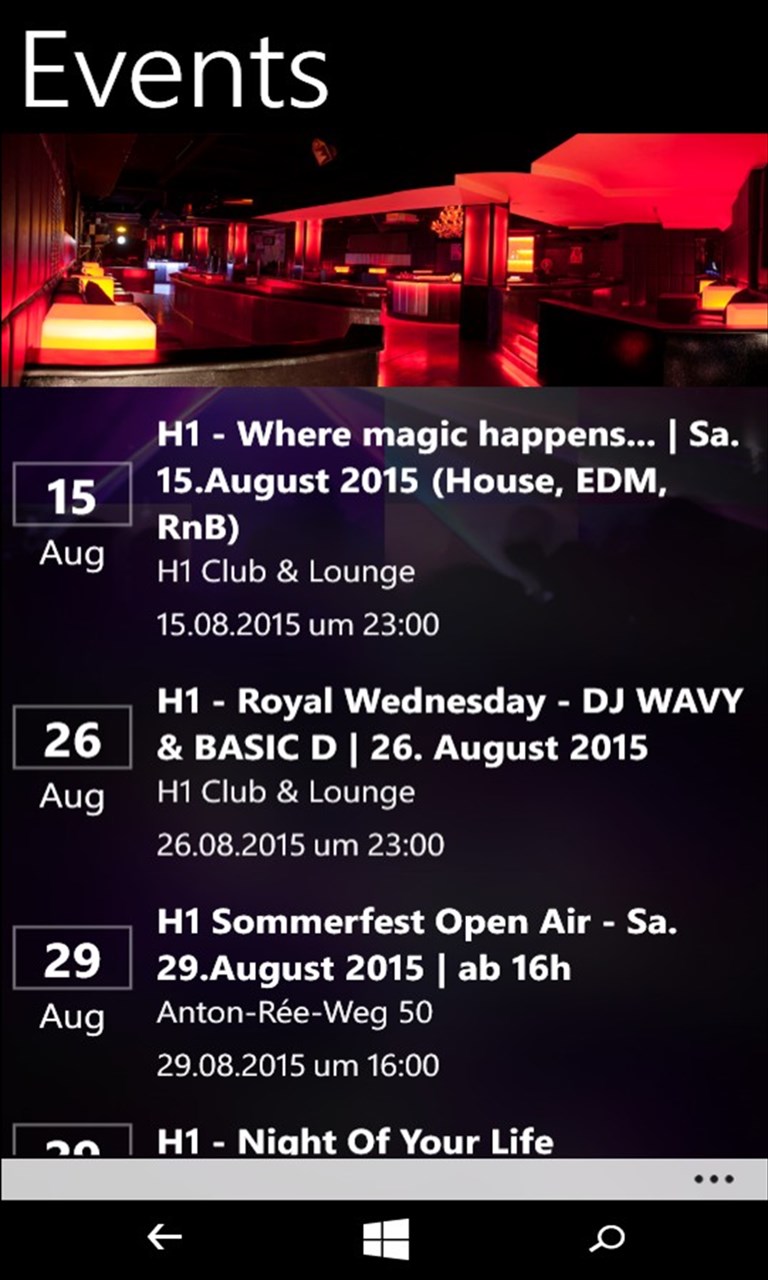Open search using the magnifier button
Viewport: 768px width, 1280px height.
tap(606, 1239)
